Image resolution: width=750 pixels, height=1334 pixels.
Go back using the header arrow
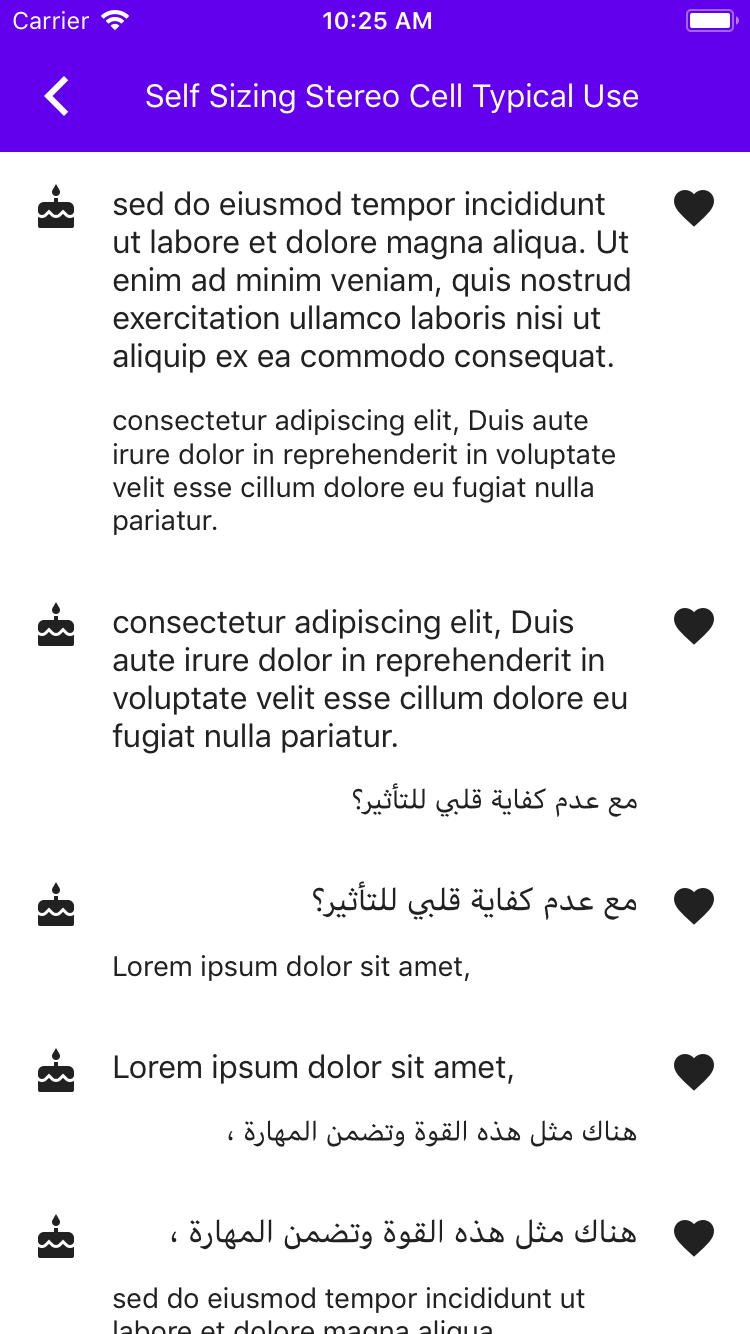pos(57,96)
